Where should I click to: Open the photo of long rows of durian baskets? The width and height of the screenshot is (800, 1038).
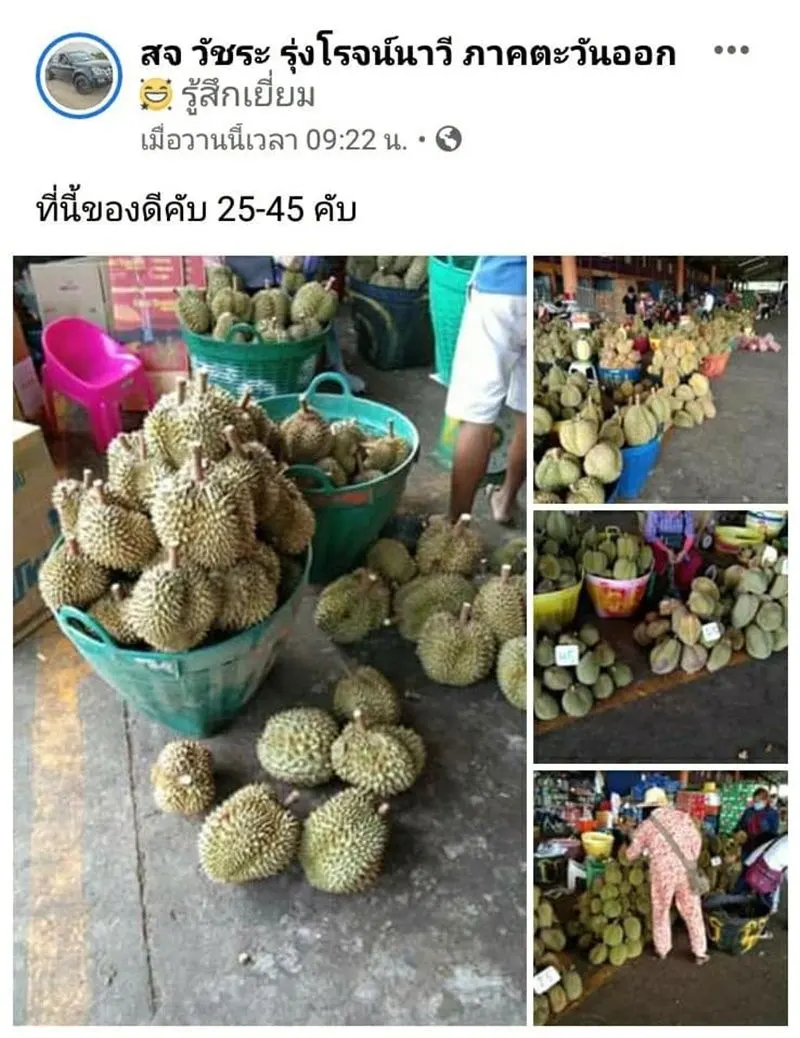(660, 380)
